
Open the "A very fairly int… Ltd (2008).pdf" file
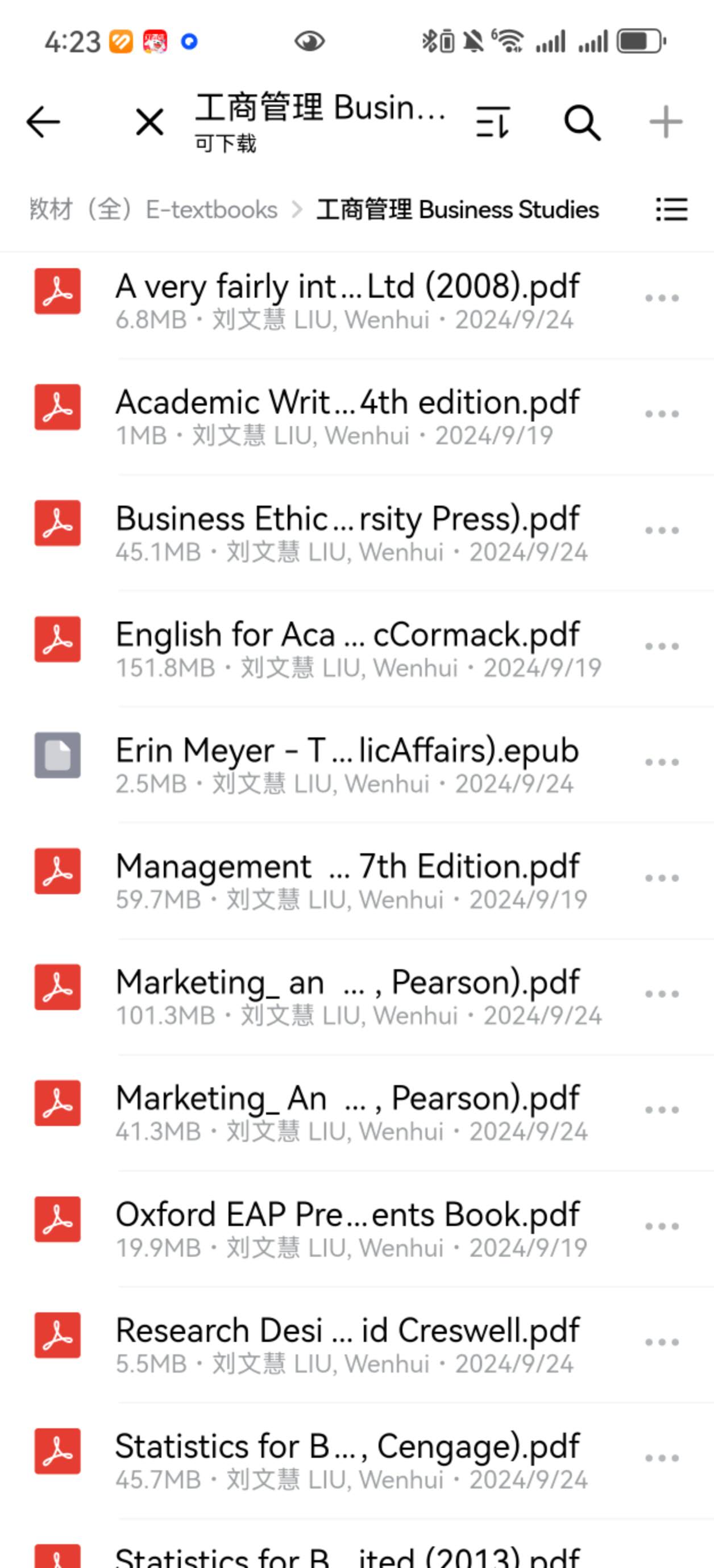[x=347, y=299]
